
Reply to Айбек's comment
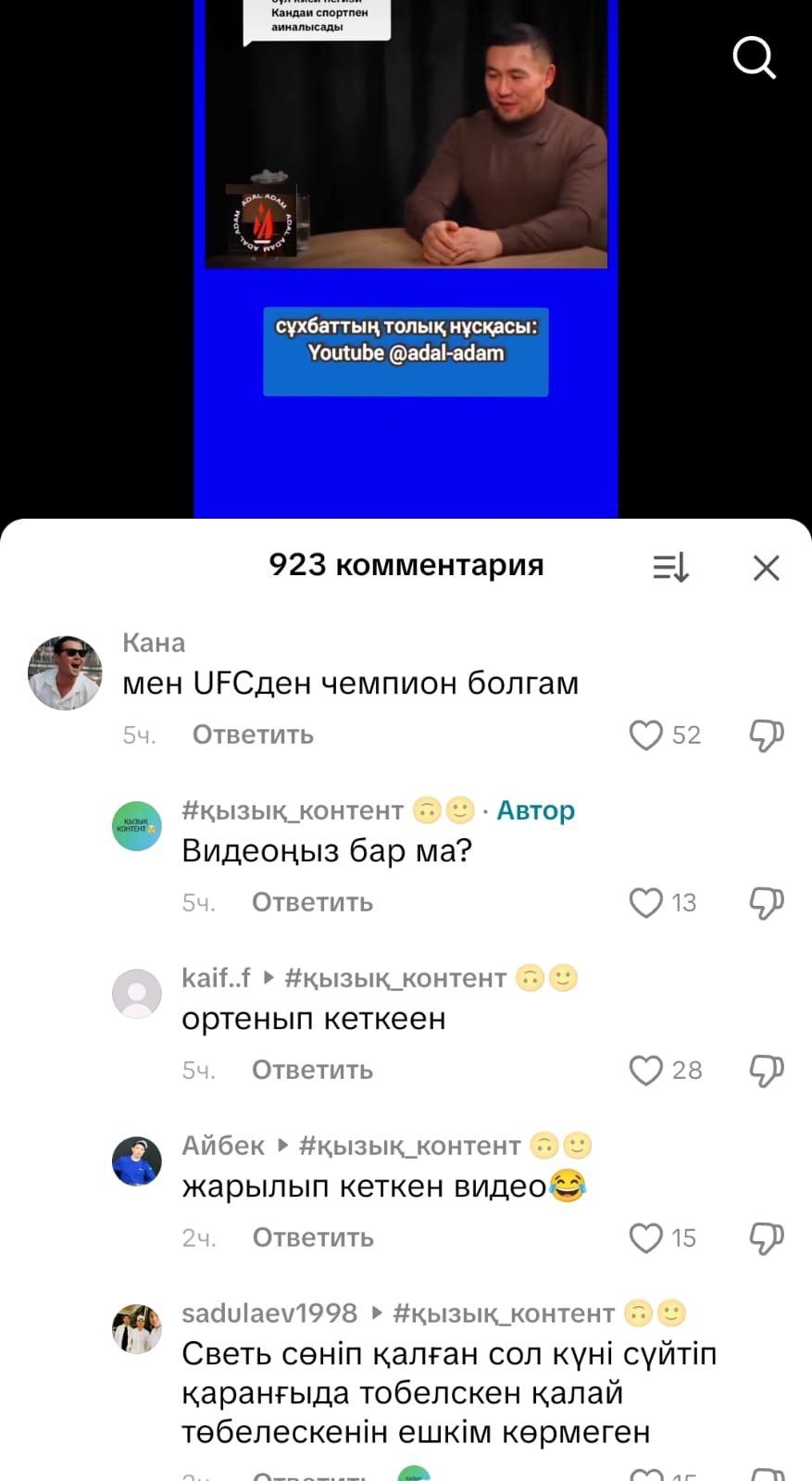[x=312, y=1238]
